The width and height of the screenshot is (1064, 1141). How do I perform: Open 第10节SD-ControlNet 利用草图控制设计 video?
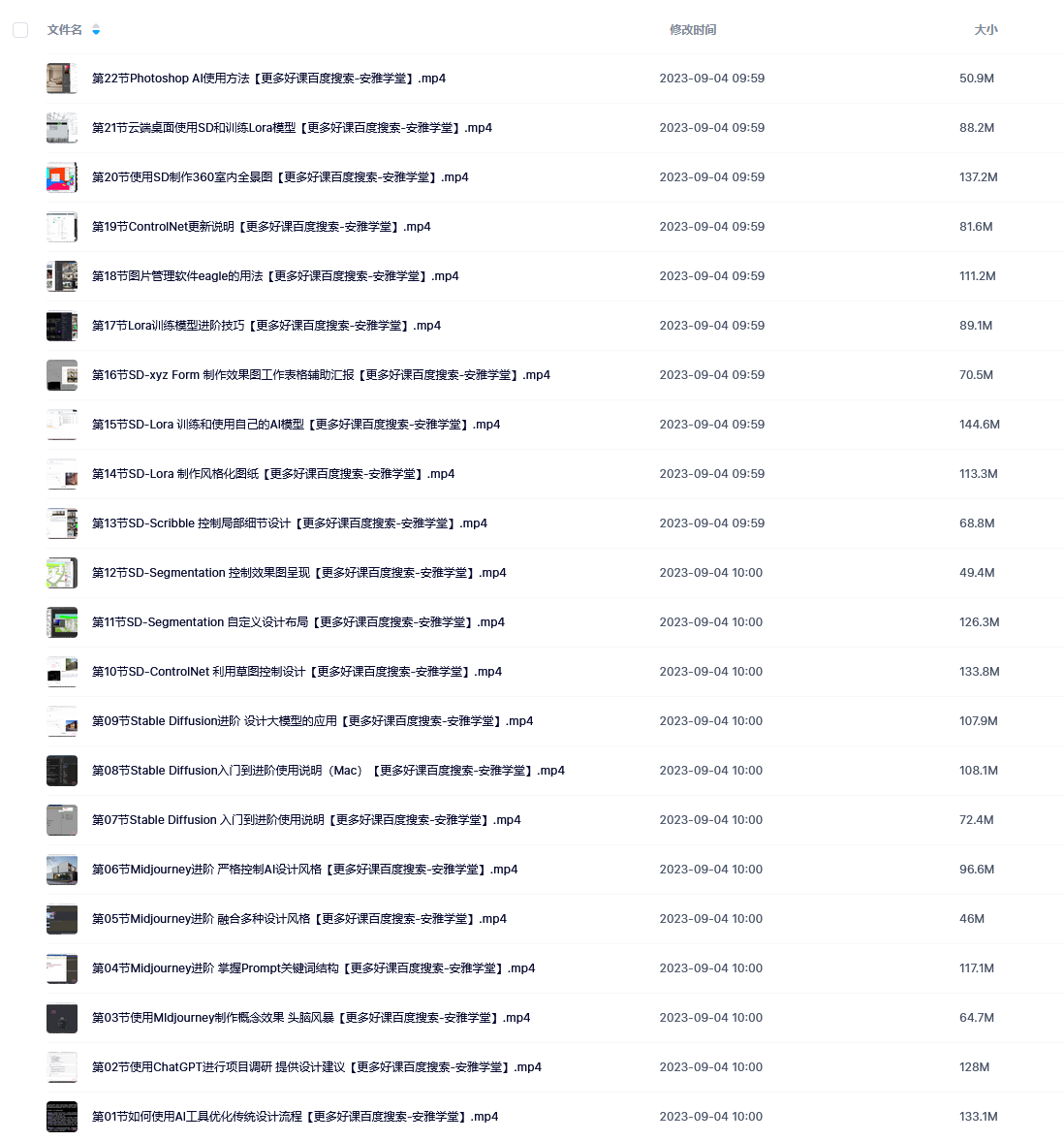297,672
